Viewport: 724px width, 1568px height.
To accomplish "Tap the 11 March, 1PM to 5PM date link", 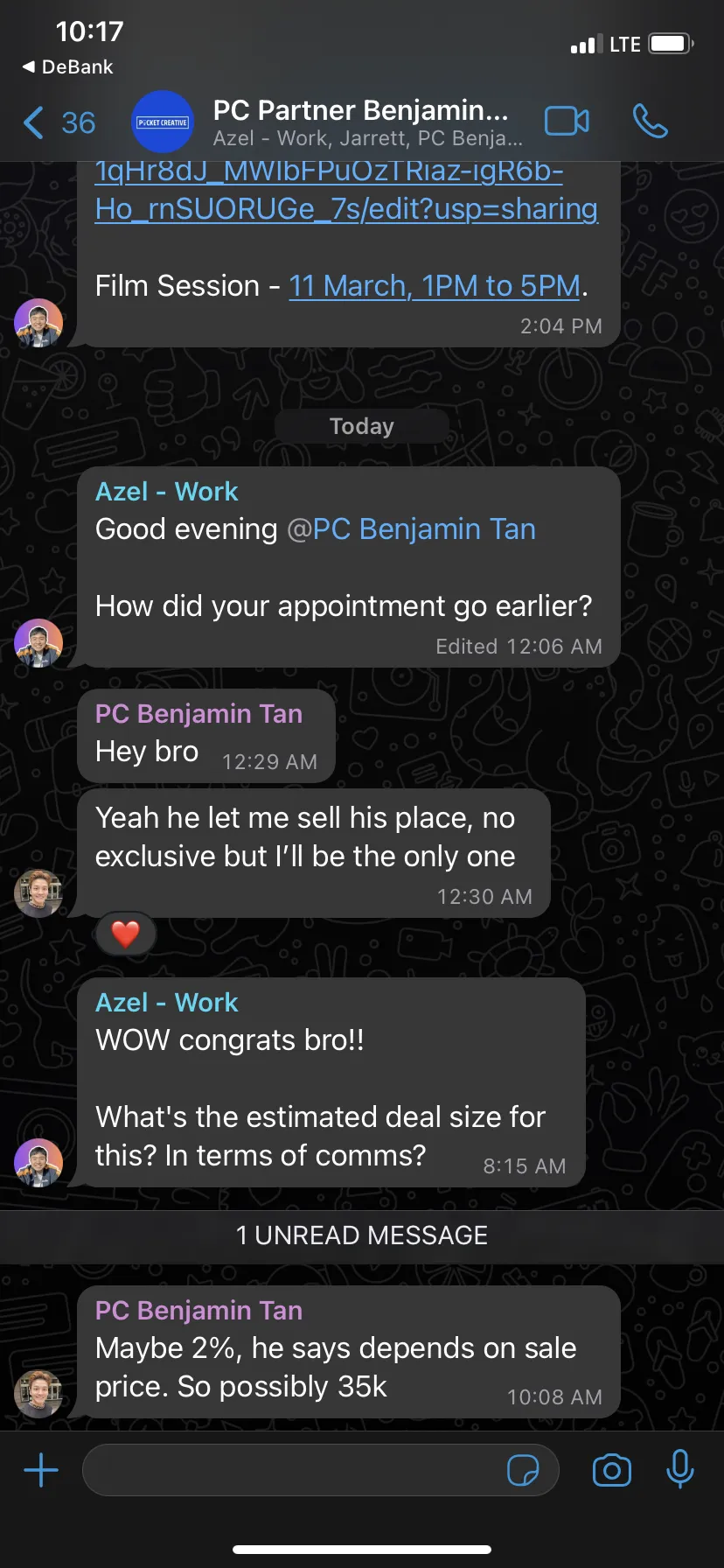I will (435, 285).
